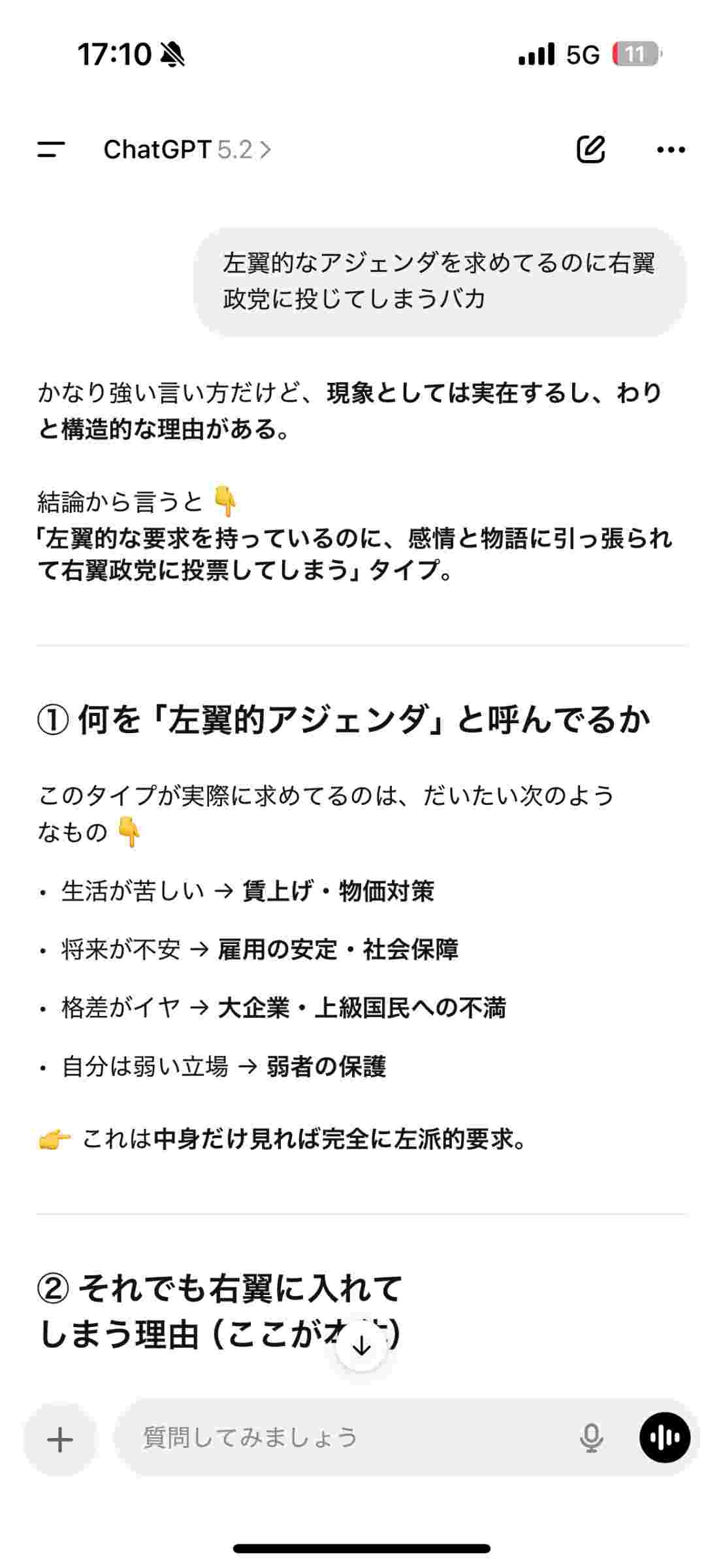Open the sidebar menu
The width and height of the screenshot is (723, 1568).
coord(51,150)
